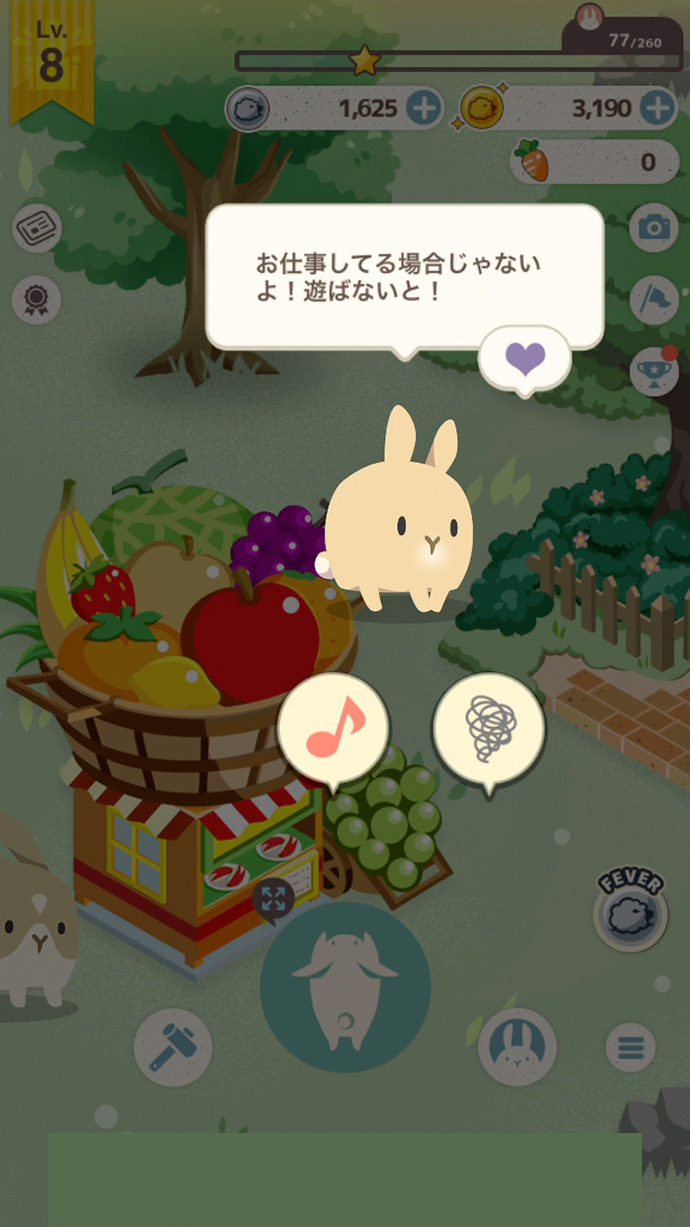
Task: Add more gold chick coins
Action: pyautogui.click(x=657, y=108)
